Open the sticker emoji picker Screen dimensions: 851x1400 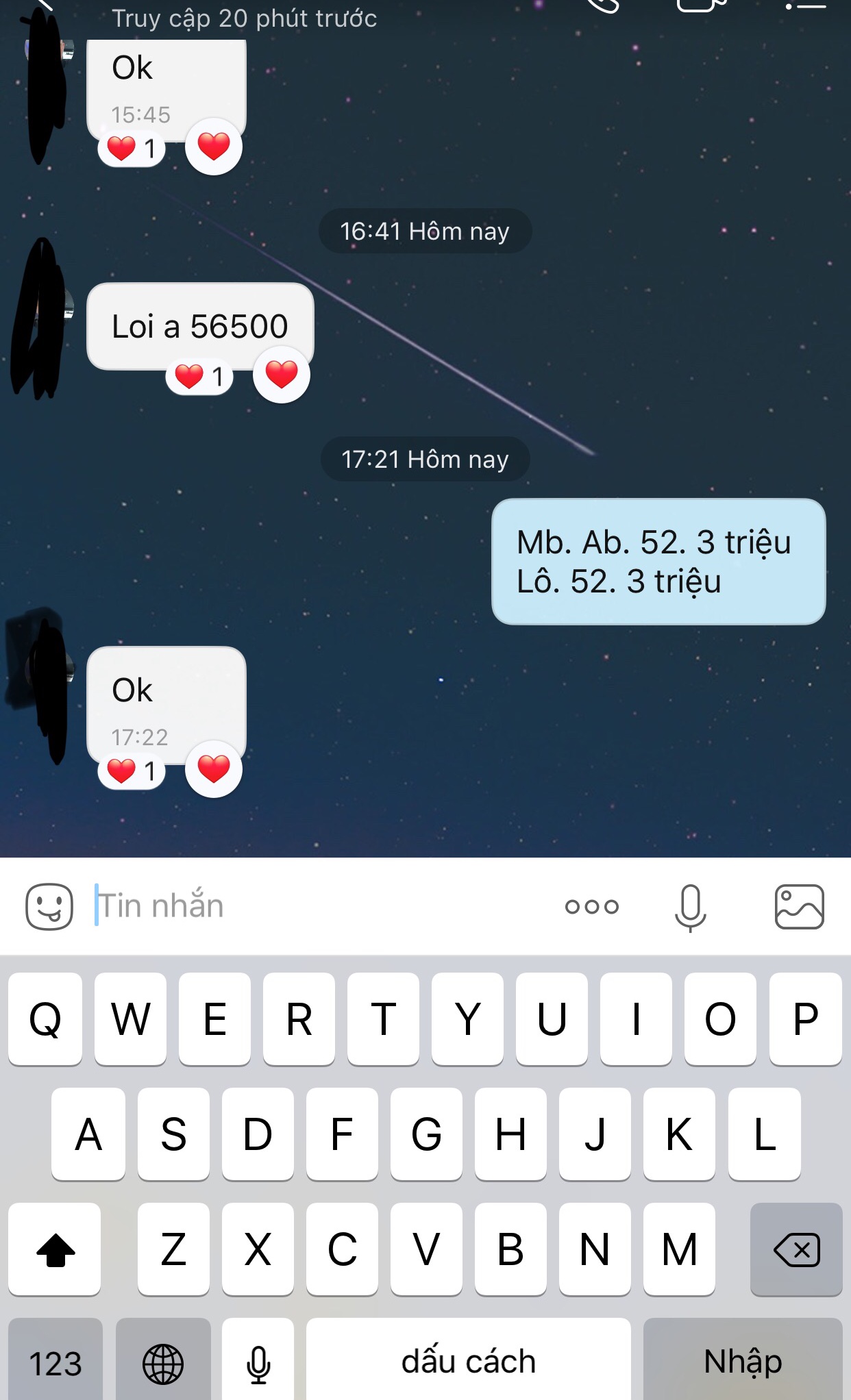point(49,906)
